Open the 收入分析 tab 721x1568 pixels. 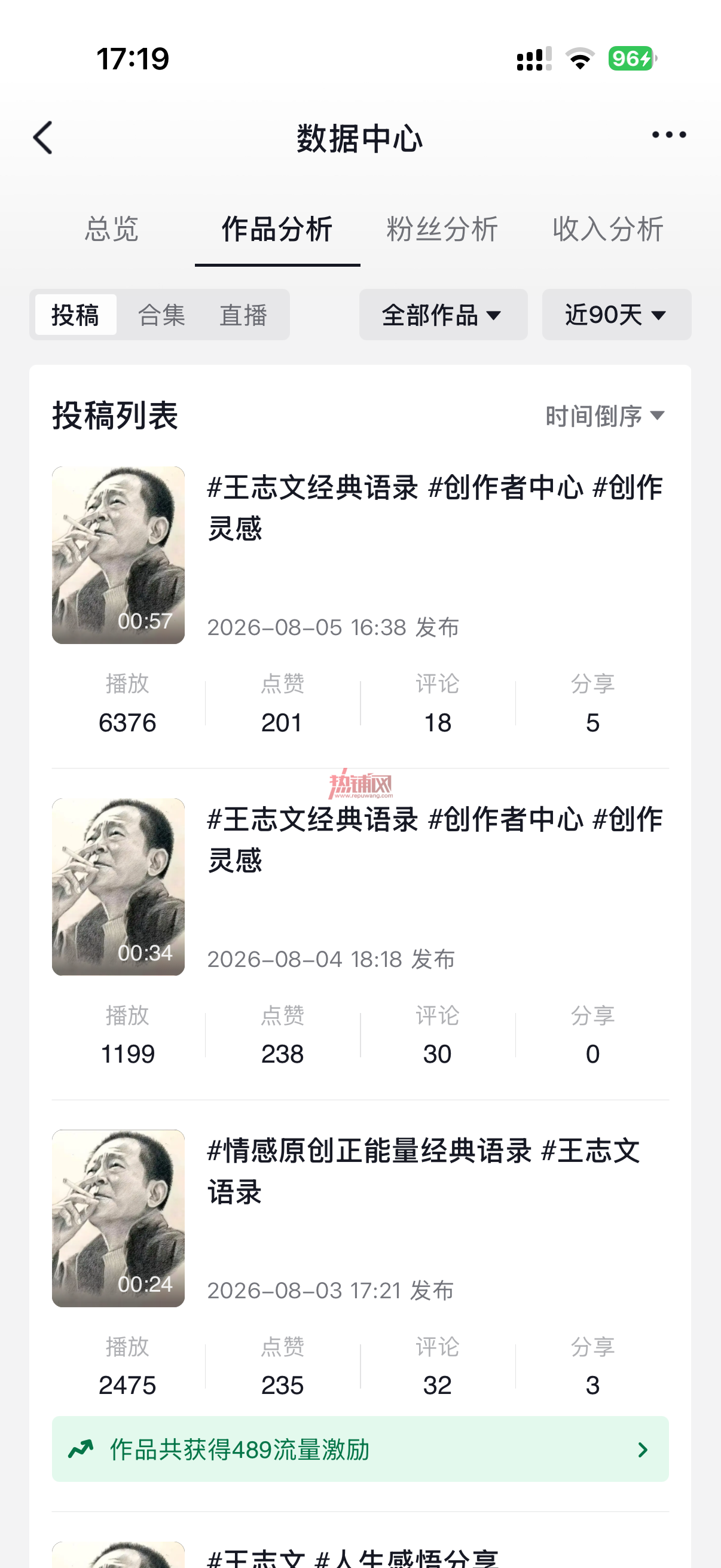click(608, 230)
